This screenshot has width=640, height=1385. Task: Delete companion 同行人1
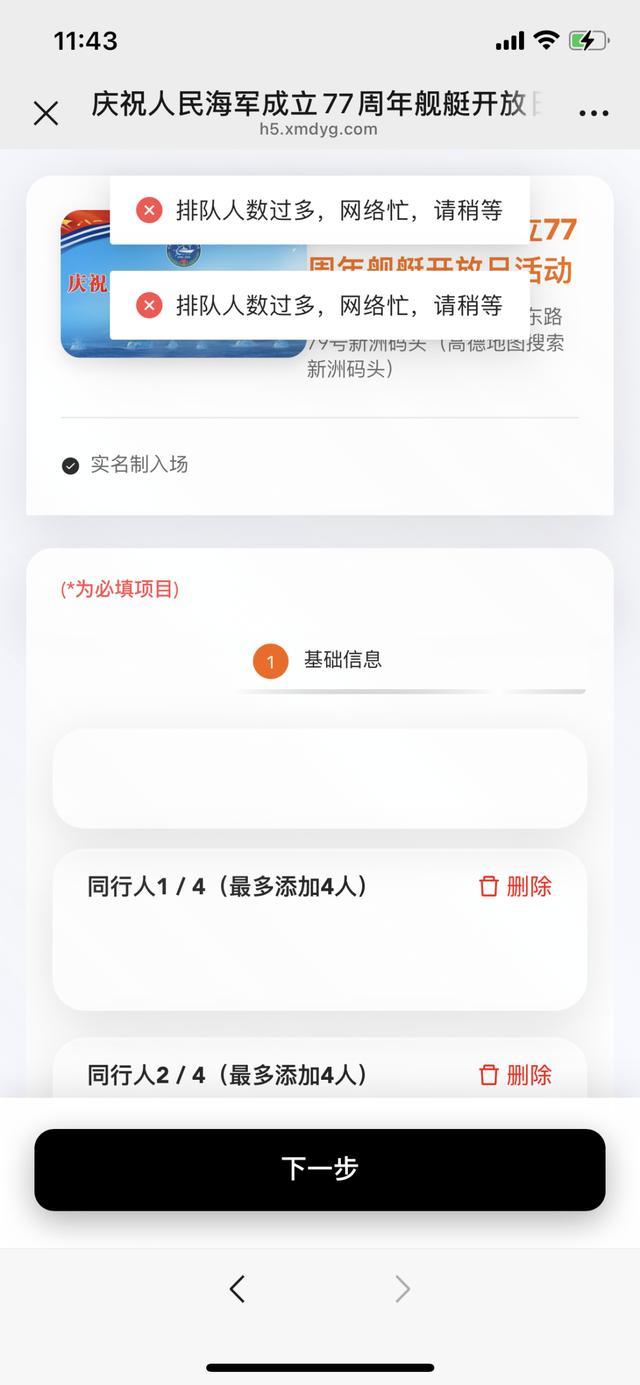point(516,886)
